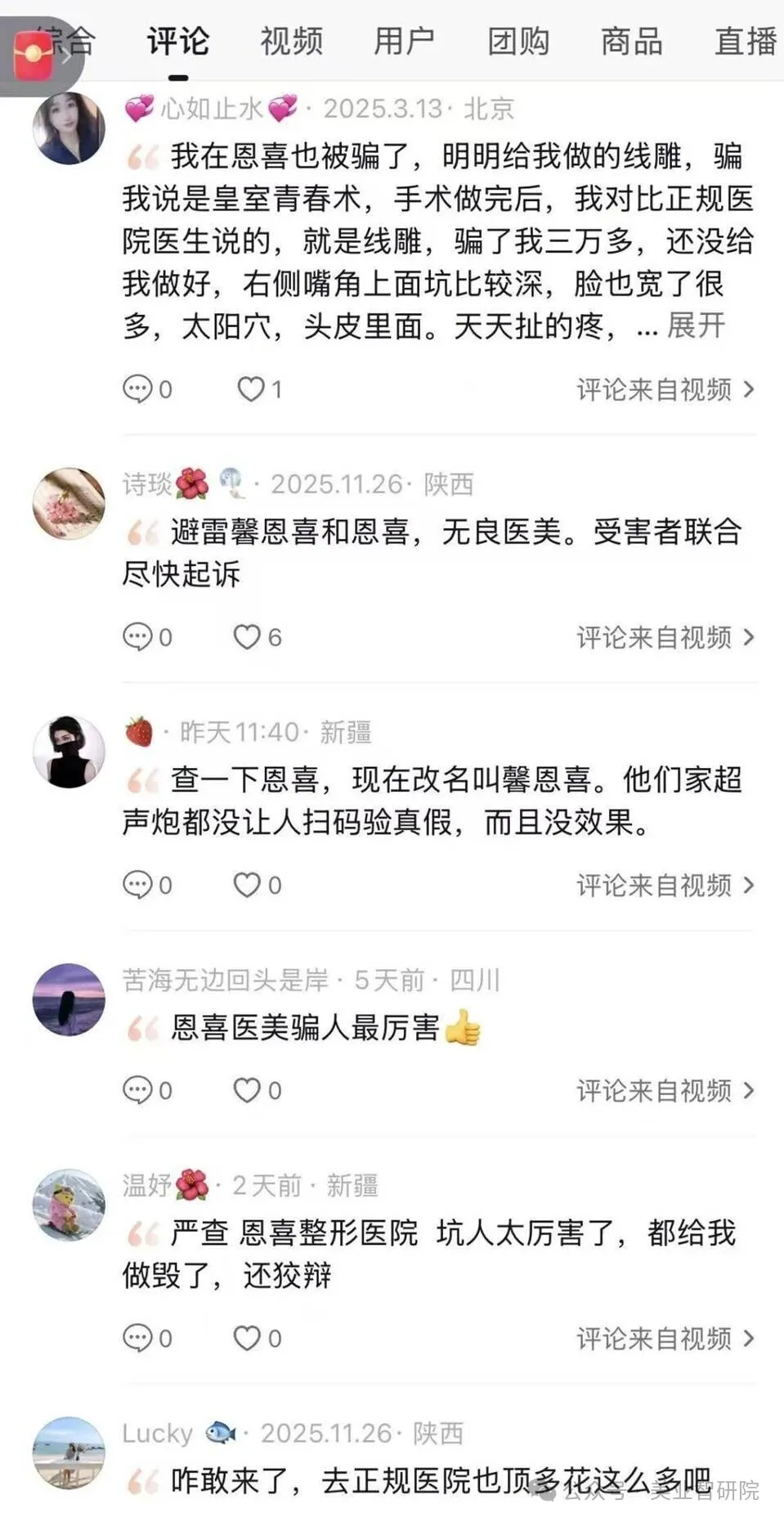784x1522 pixels.
Task: Like the comment posted 昨天 11:40
Action: (x=248, y=885)
